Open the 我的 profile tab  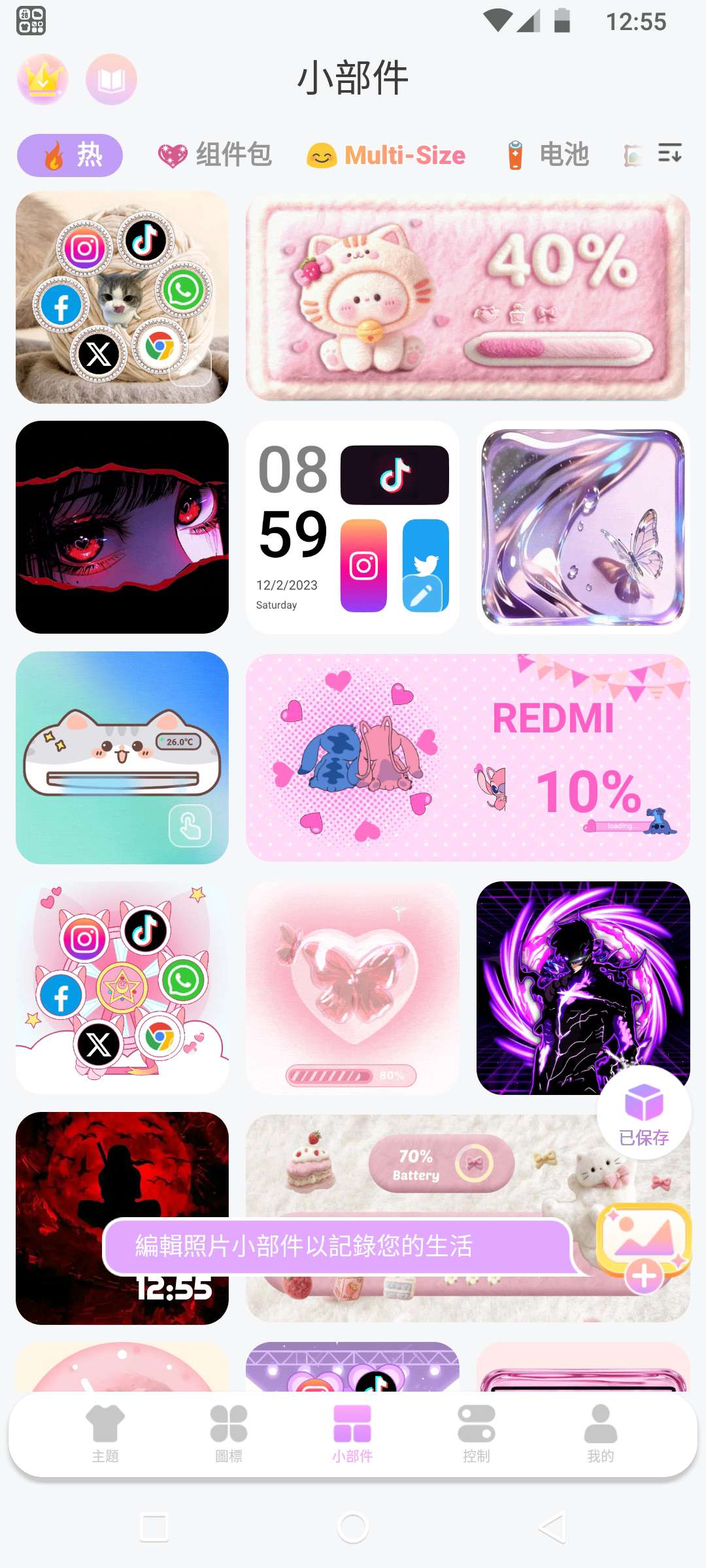coord(600,1433)
